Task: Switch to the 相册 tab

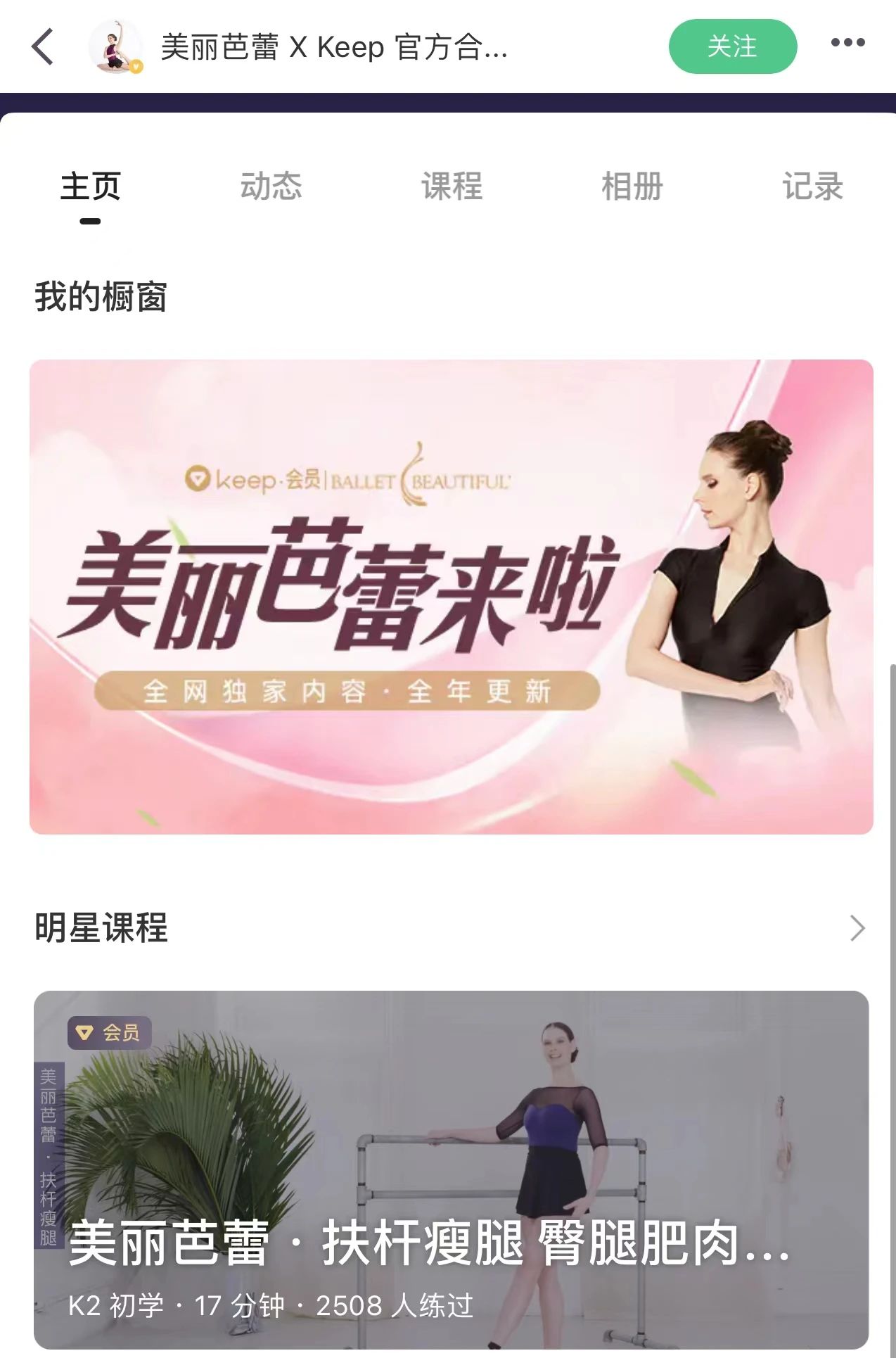Action: (x=632, y=186)
